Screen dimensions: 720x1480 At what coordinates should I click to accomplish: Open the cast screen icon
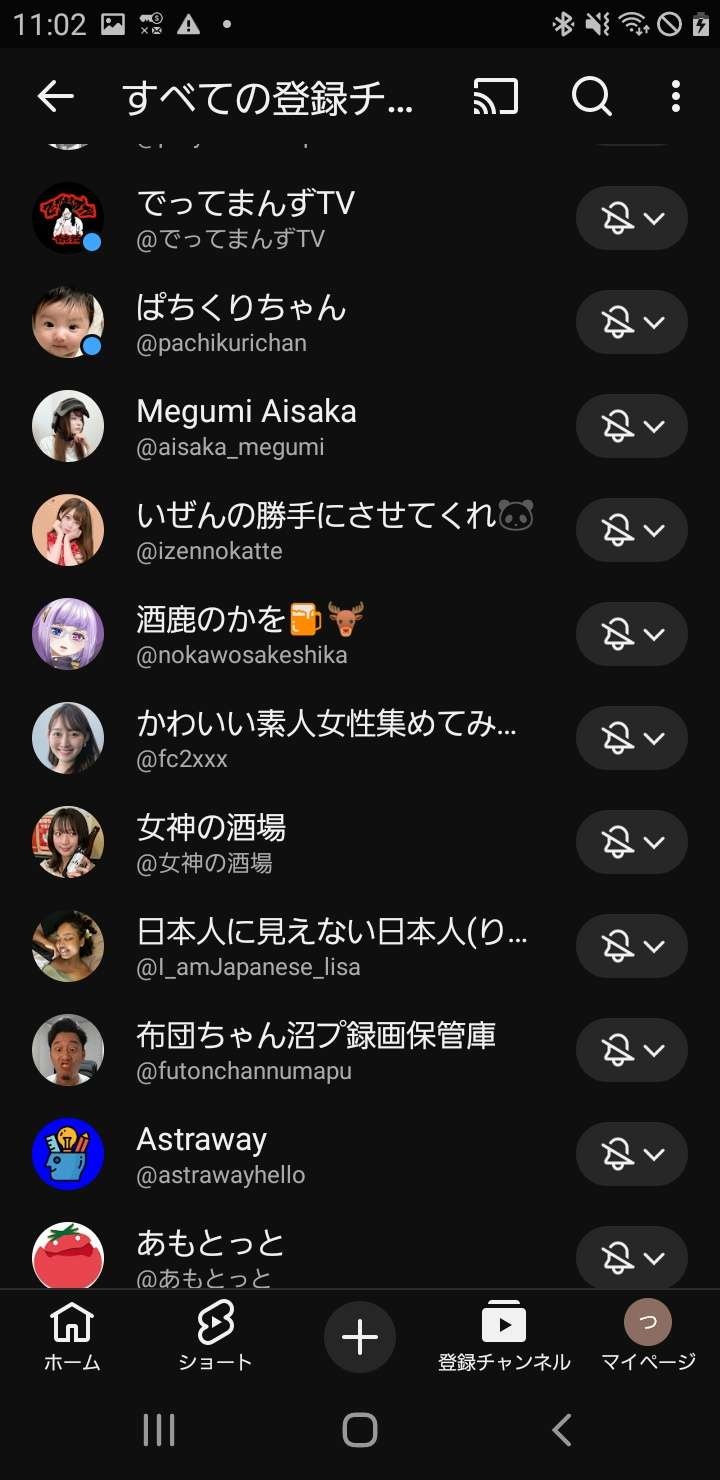pyautogui.click(x=496, y=97)
